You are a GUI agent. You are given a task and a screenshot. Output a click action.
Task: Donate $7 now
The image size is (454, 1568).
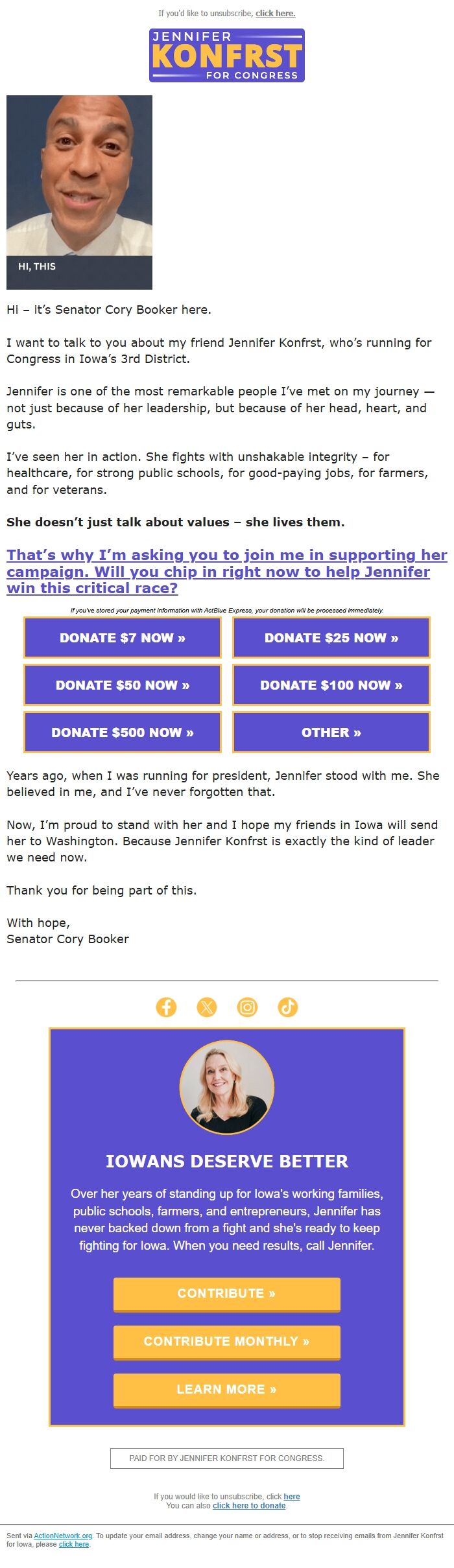123,638
